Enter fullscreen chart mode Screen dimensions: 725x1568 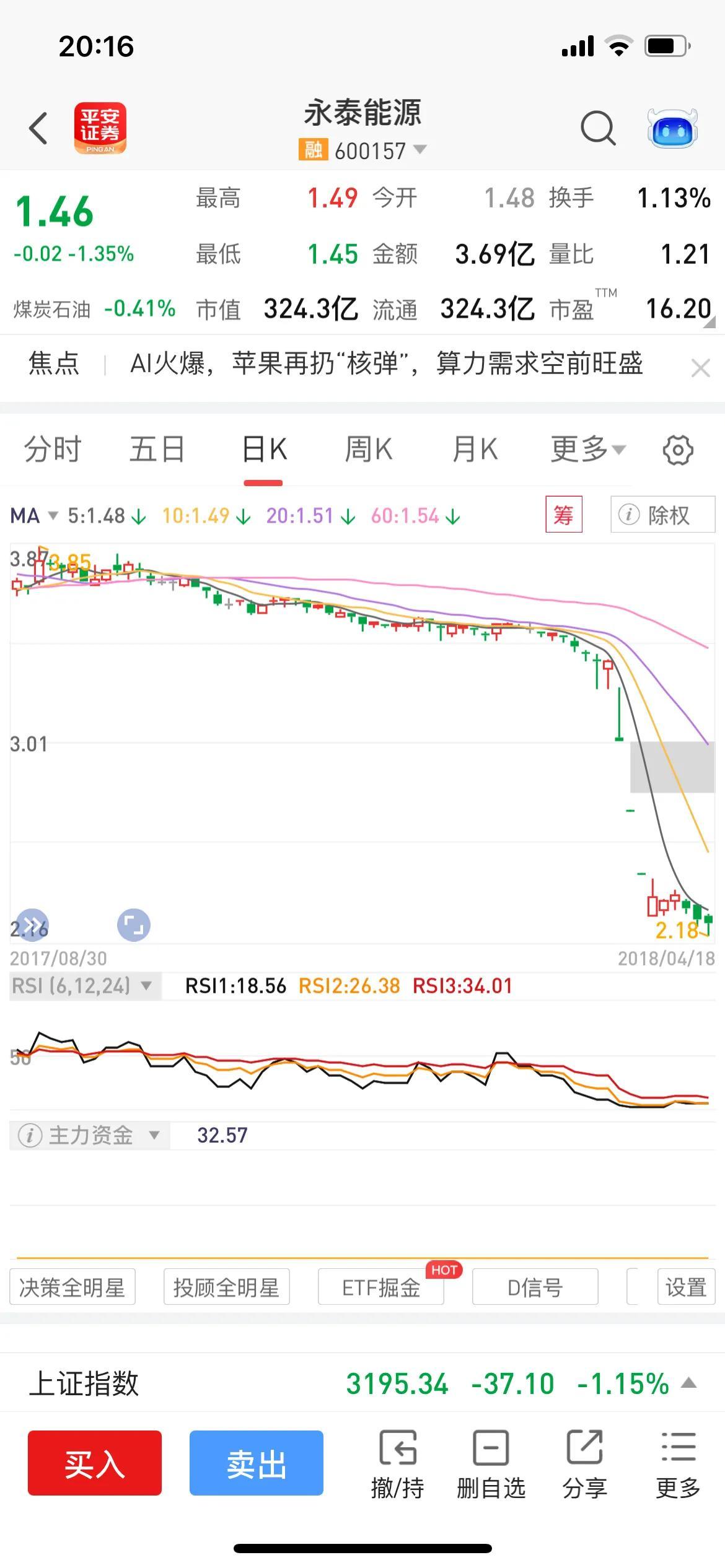[x=133, y=925]
